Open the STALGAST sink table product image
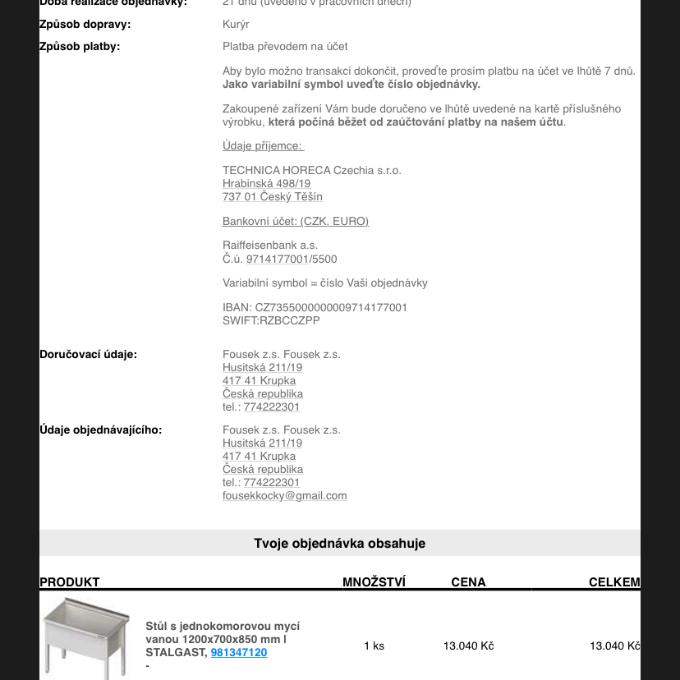 click(x=86, y=637)
